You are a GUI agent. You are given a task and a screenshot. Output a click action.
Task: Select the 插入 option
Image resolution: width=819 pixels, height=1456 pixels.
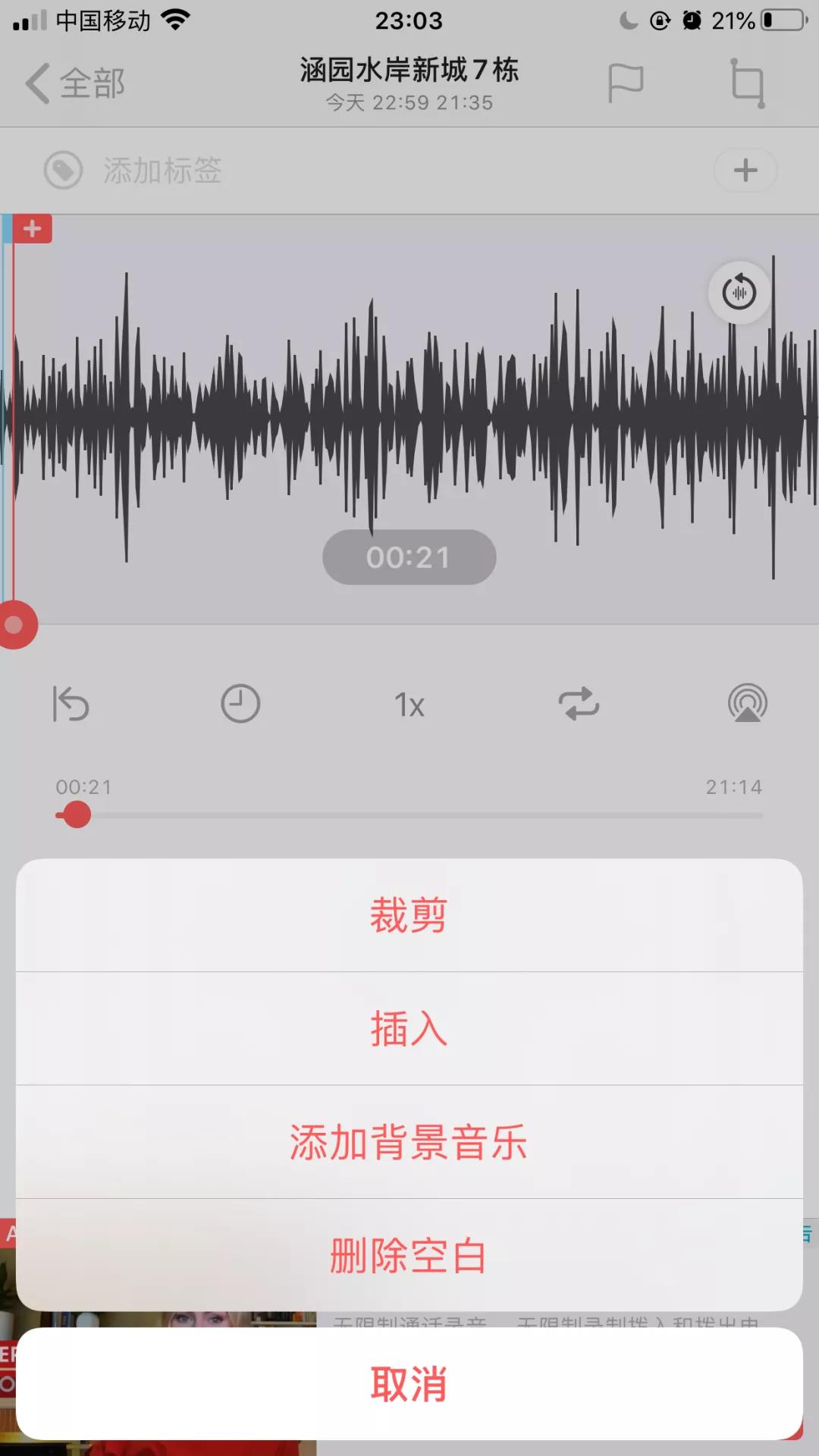[409, 1030]
